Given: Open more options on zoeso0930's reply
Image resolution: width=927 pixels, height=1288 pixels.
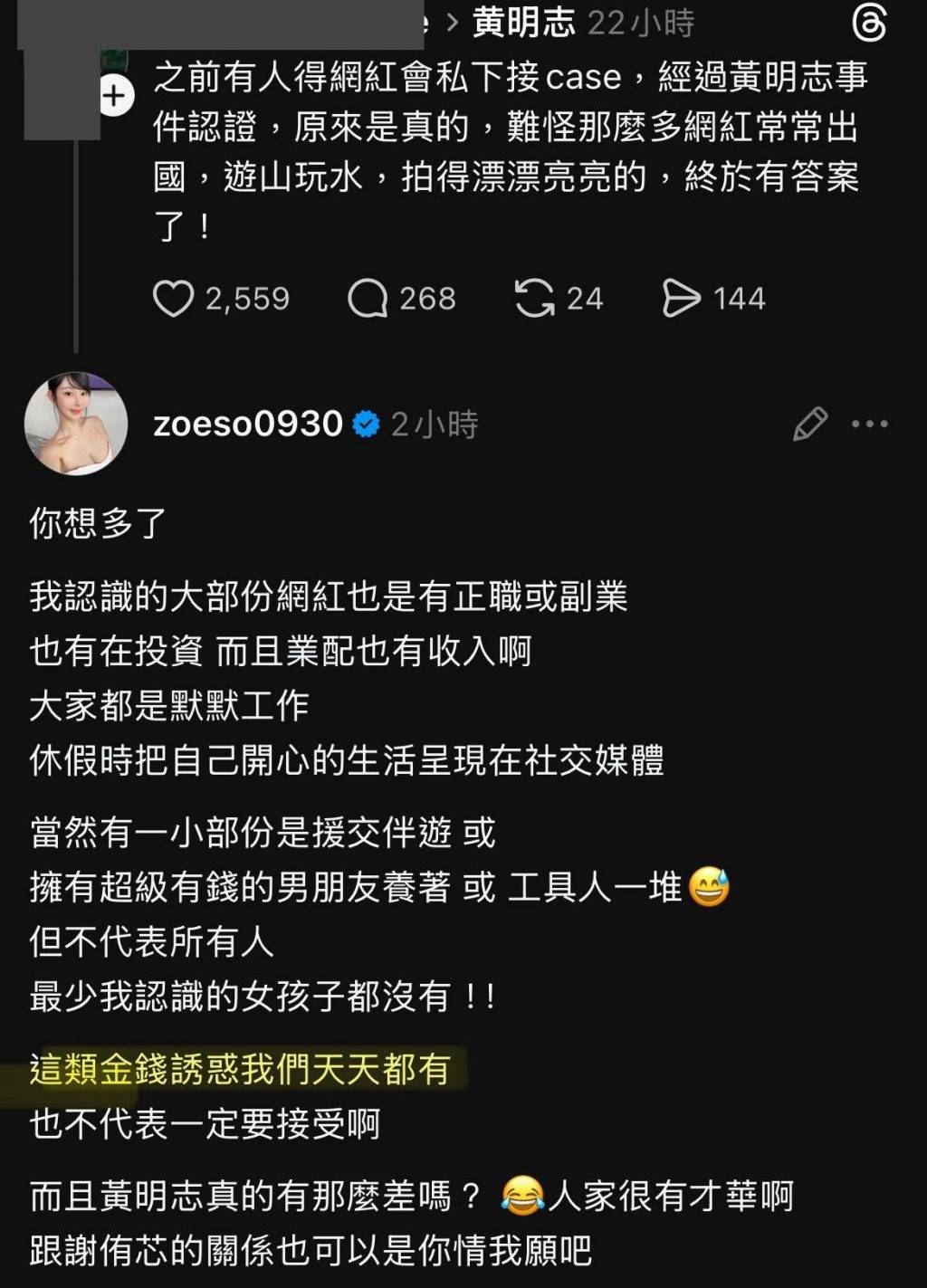Looking at the screenshot, I should (x=870, y=424).
